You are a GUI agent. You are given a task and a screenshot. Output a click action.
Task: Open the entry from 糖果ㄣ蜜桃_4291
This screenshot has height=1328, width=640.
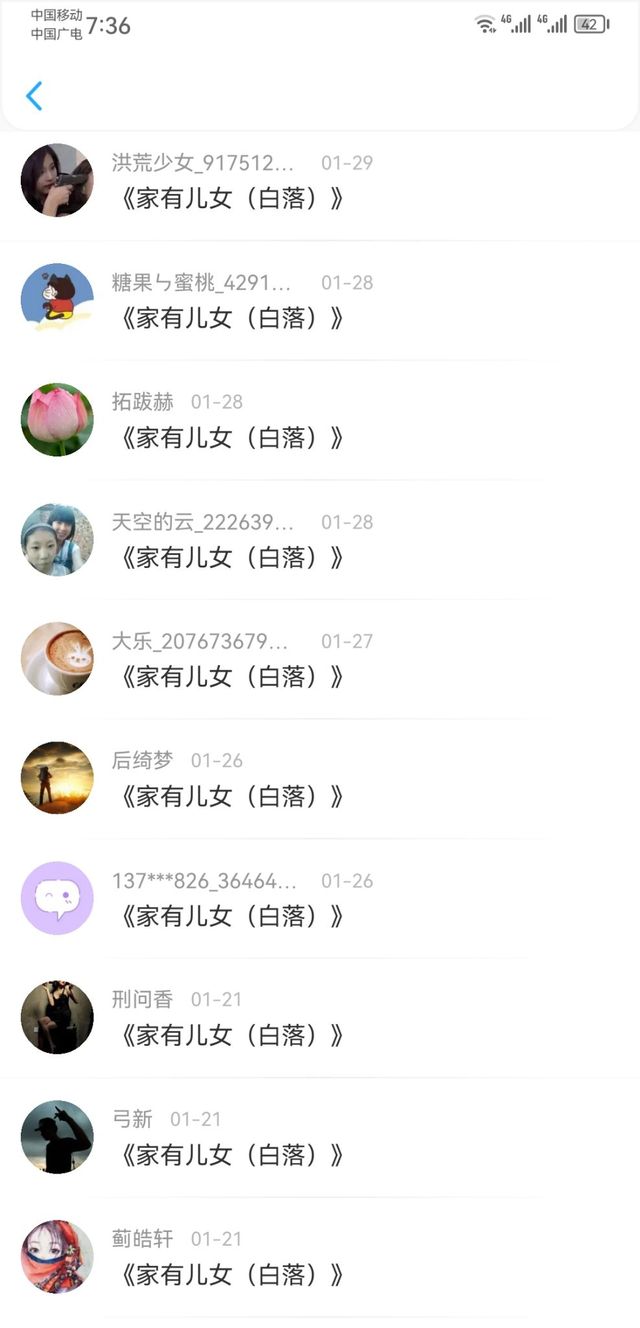tap(232, 317)
